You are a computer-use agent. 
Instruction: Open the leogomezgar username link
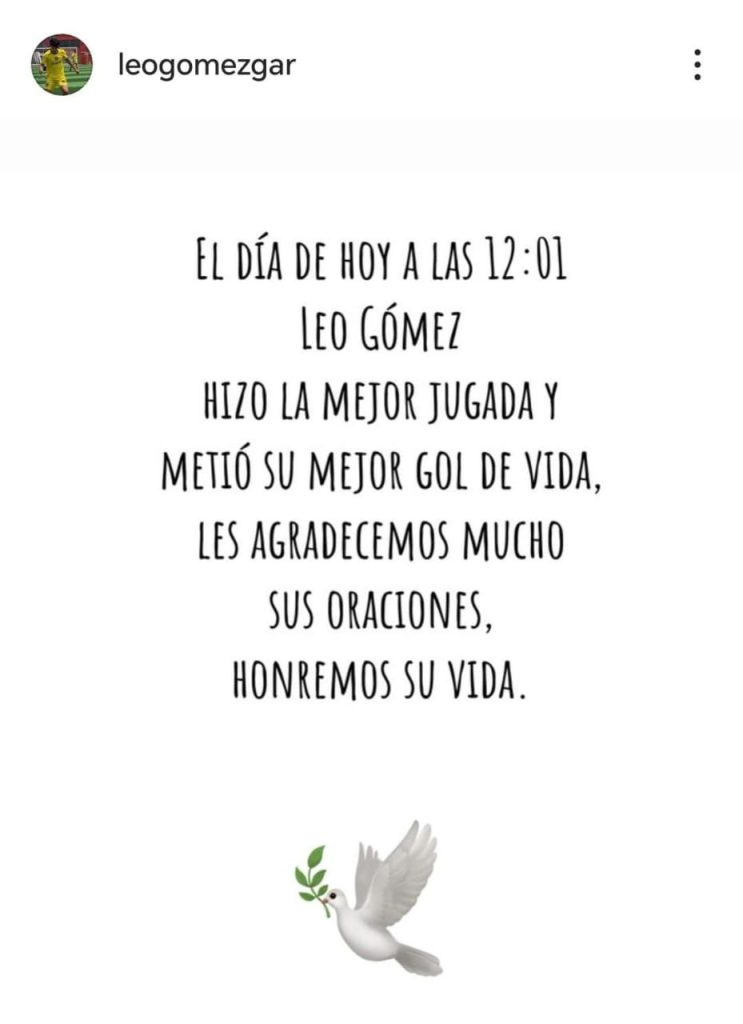tap(207, 66)
